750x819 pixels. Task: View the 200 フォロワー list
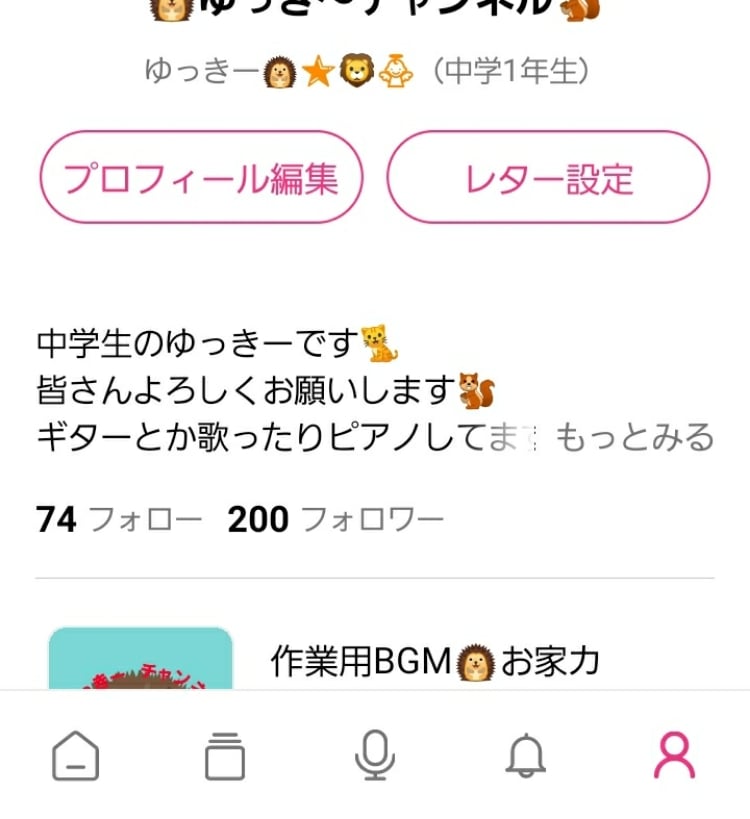(x=336, y=519)
